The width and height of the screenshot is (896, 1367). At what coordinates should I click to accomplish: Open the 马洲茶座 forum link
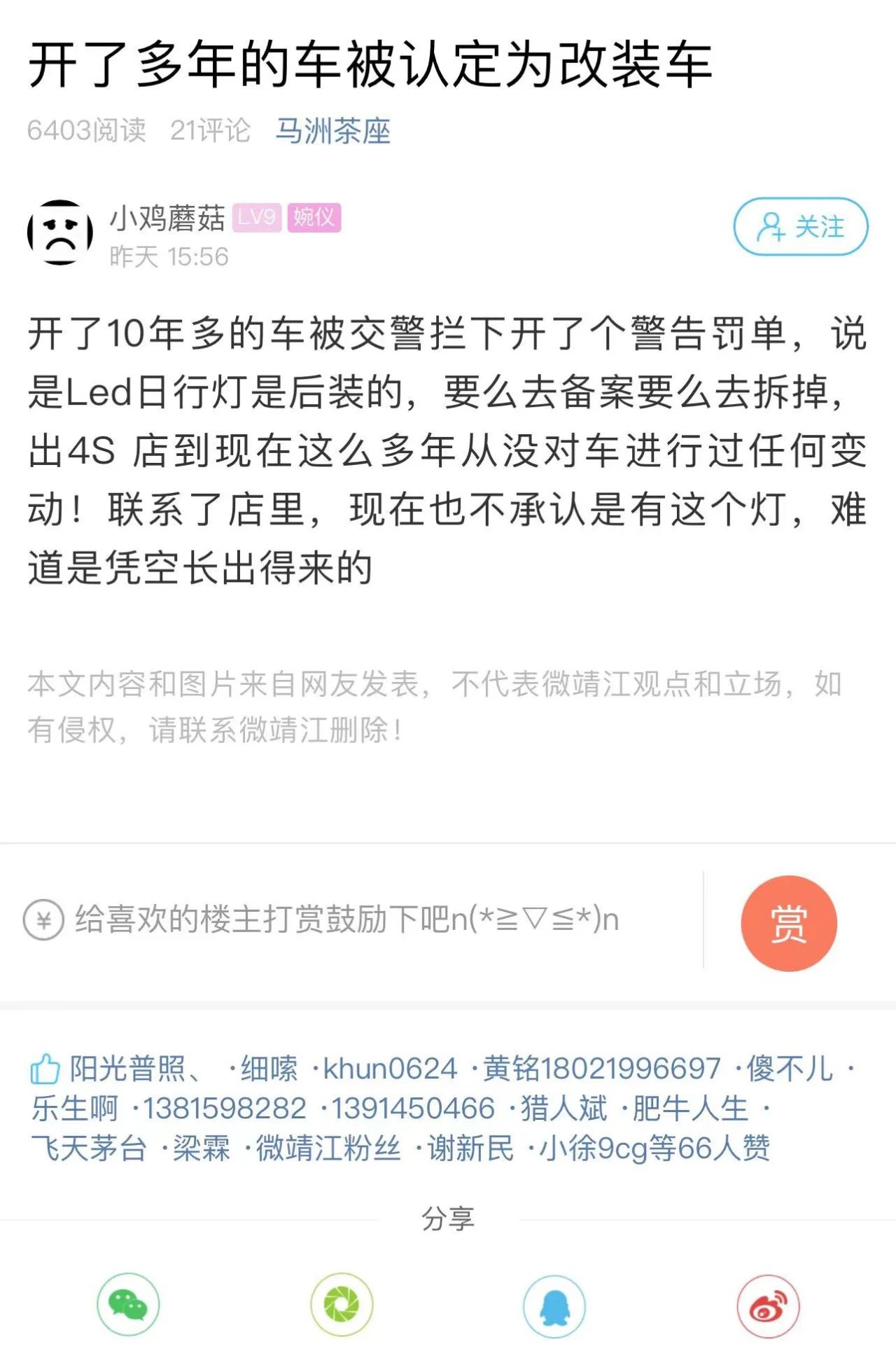click(x=332, y=131)
